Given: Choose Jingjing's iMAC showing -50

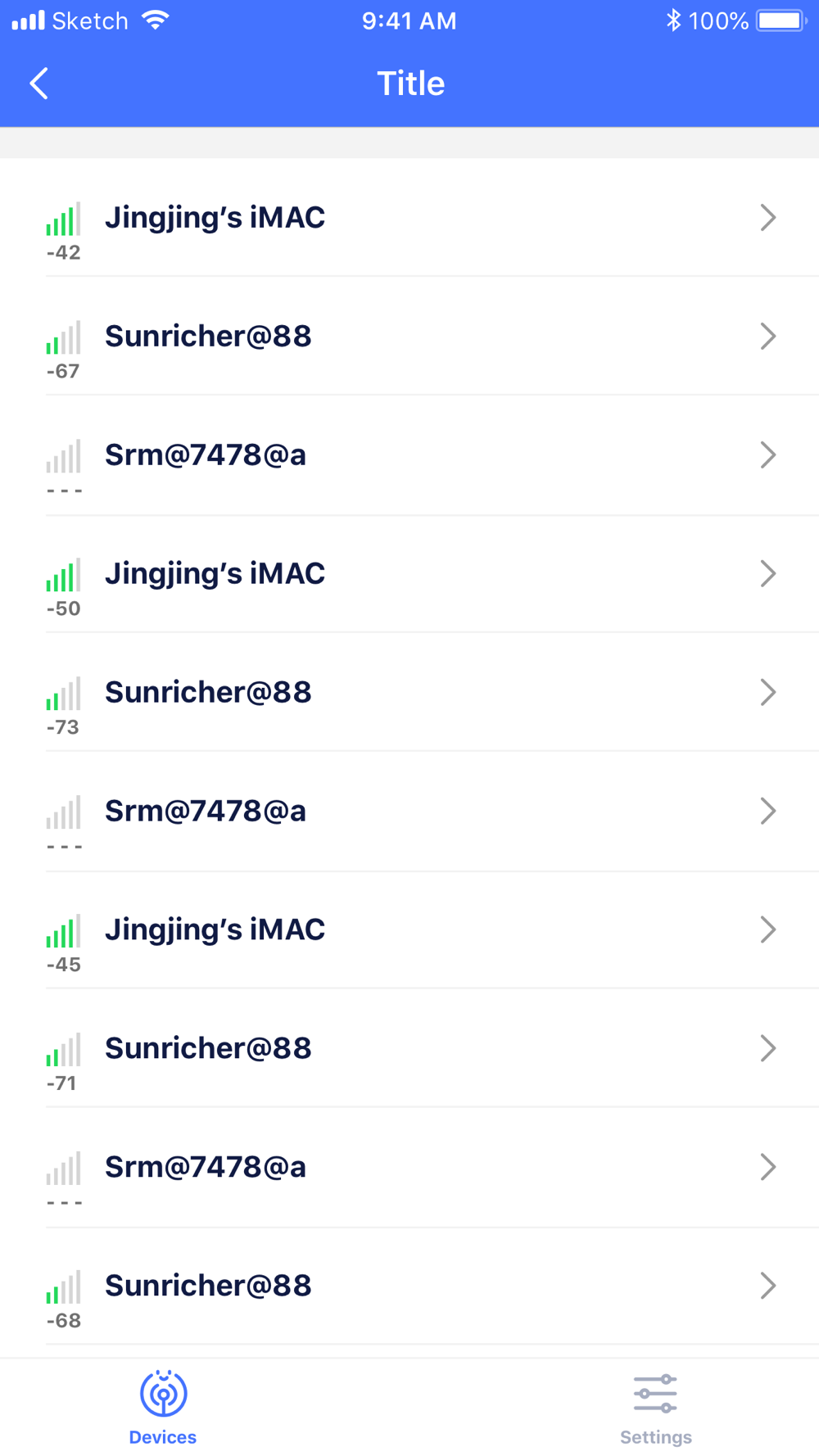Looking at the screenshot, I should (x=409, y=575).
